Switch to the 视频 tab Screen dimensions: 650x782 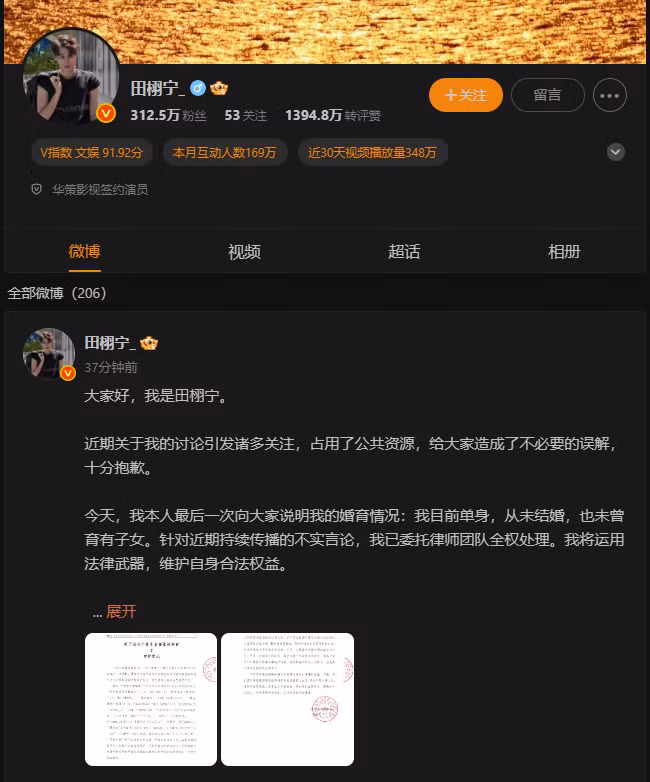[x=244, y=252]
